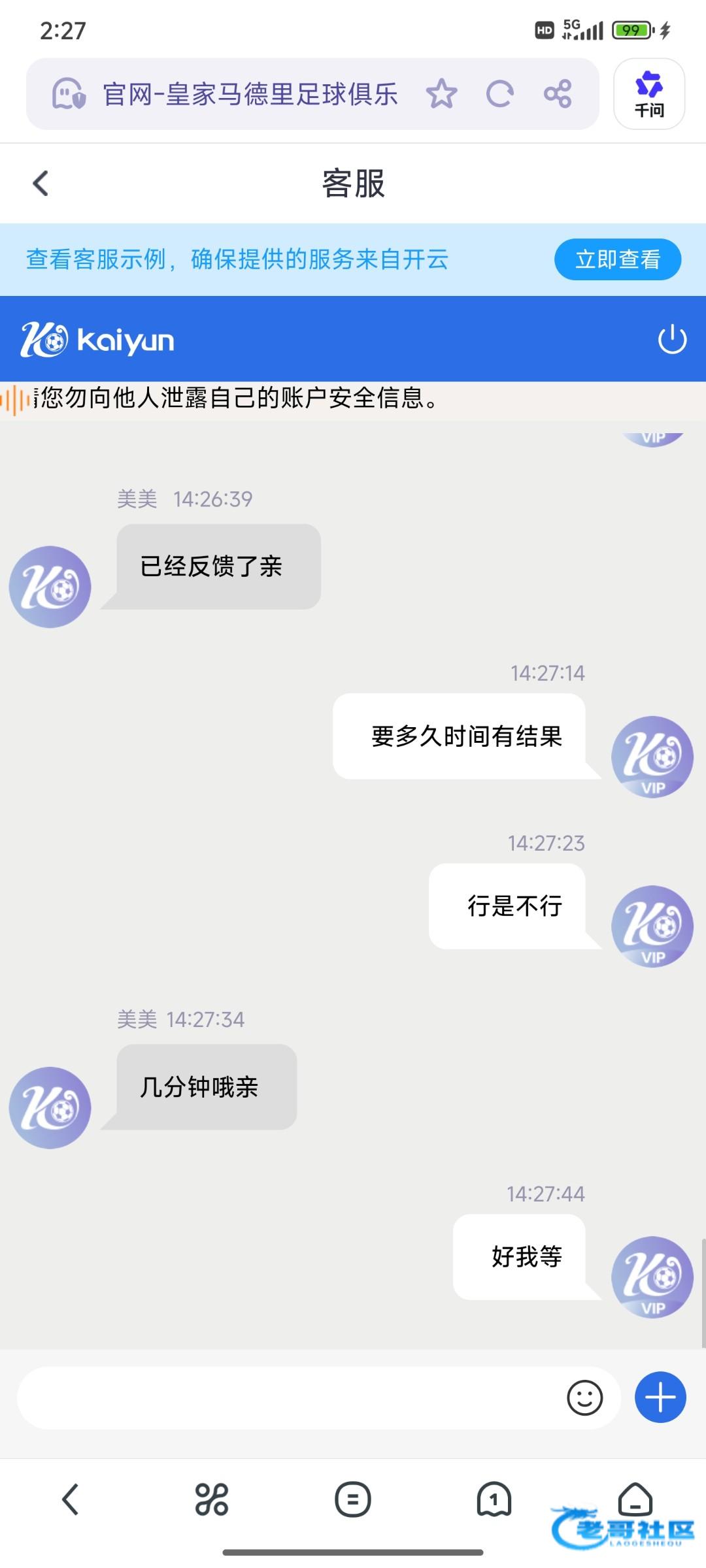This screenshot has width=706, height=1568.
Task: Navigate back using the browser bottom bar
Action: pos(70,1499)
